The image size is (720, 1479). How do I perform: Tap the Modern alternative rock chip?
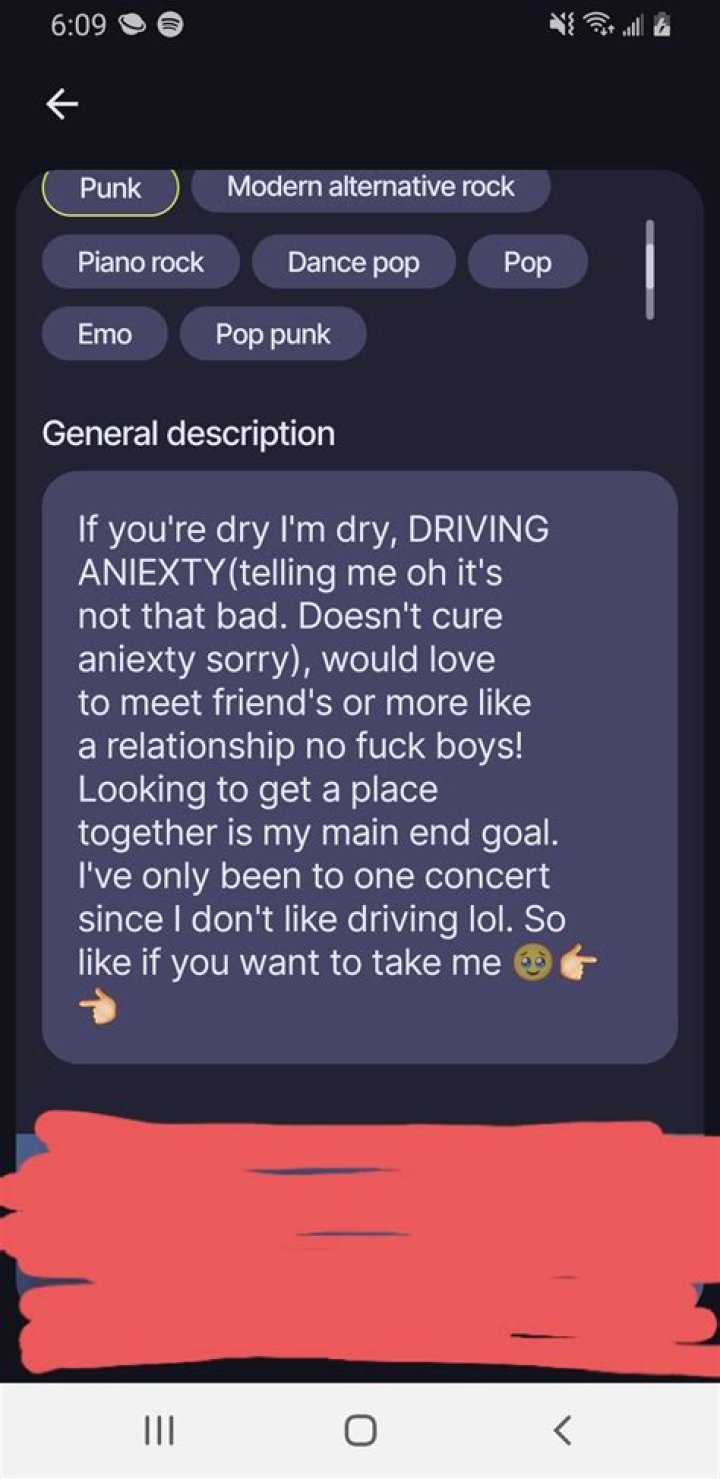coord(370,187)
